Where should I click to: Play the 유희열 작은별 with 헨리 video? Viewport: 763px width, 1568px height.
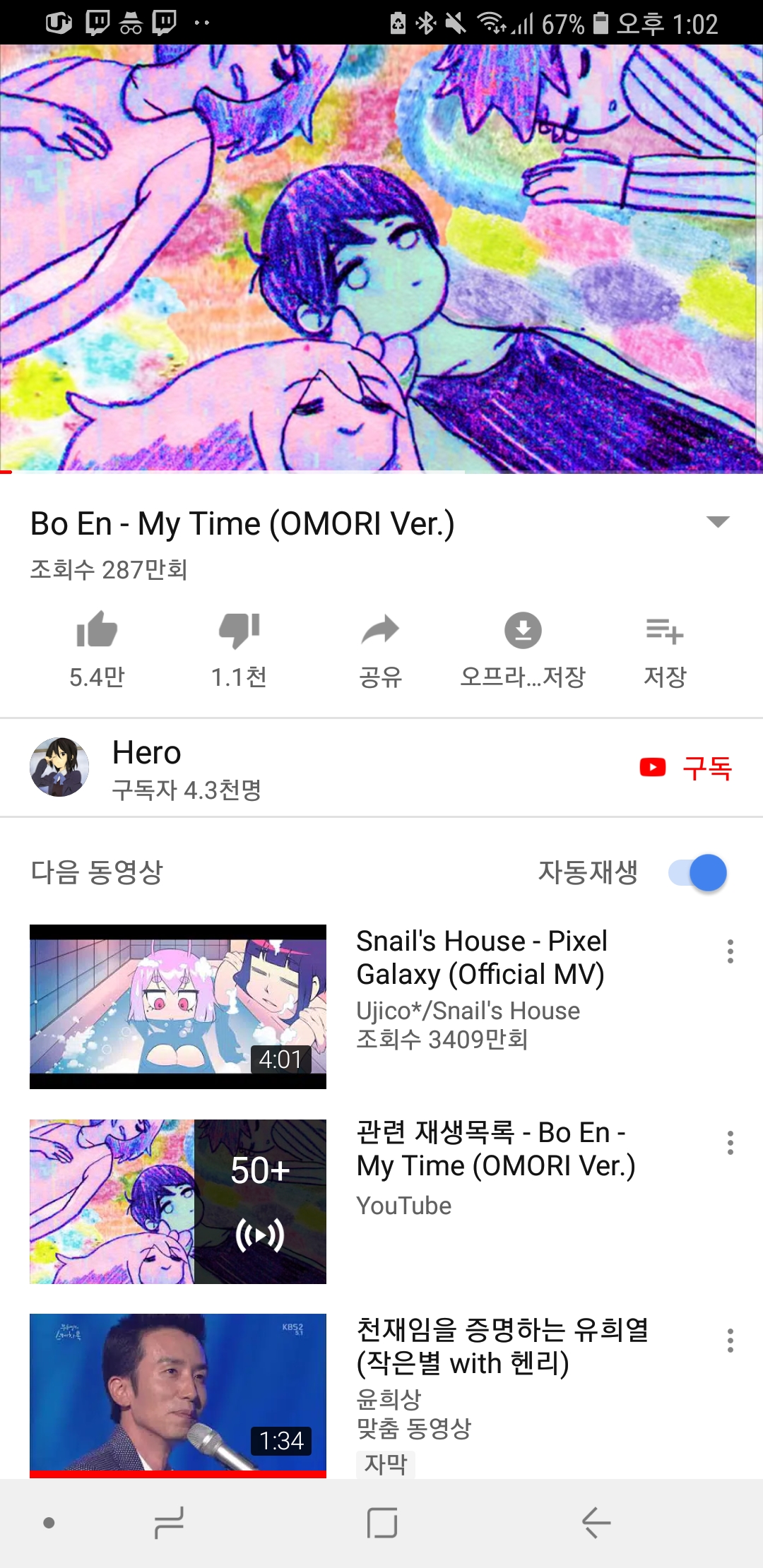click(x=178, y=1395)
